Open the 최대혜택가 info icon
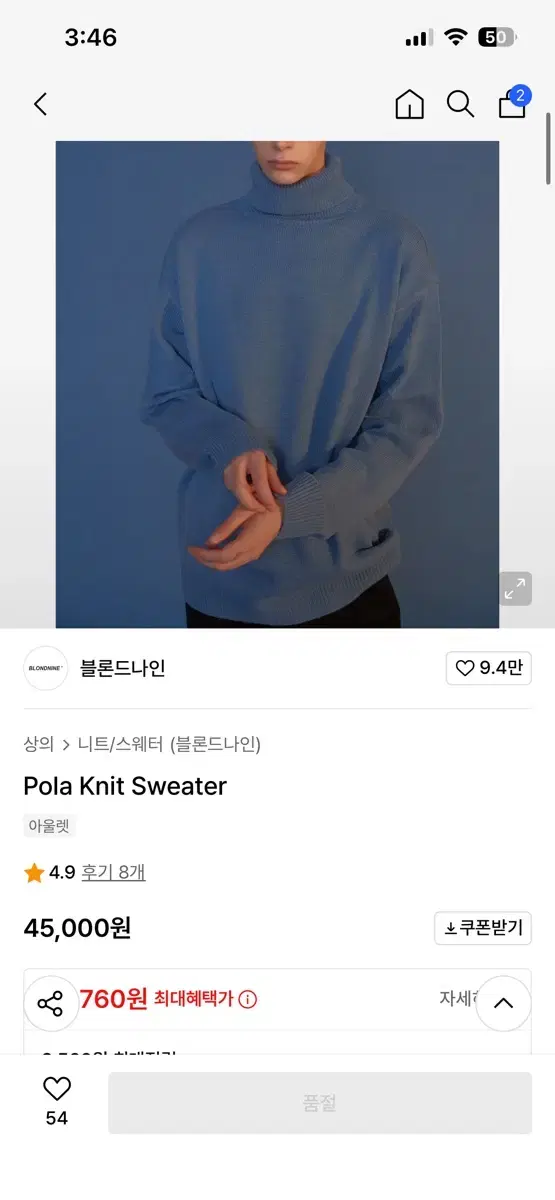555x1200 pixels. [x=248, y=998]
